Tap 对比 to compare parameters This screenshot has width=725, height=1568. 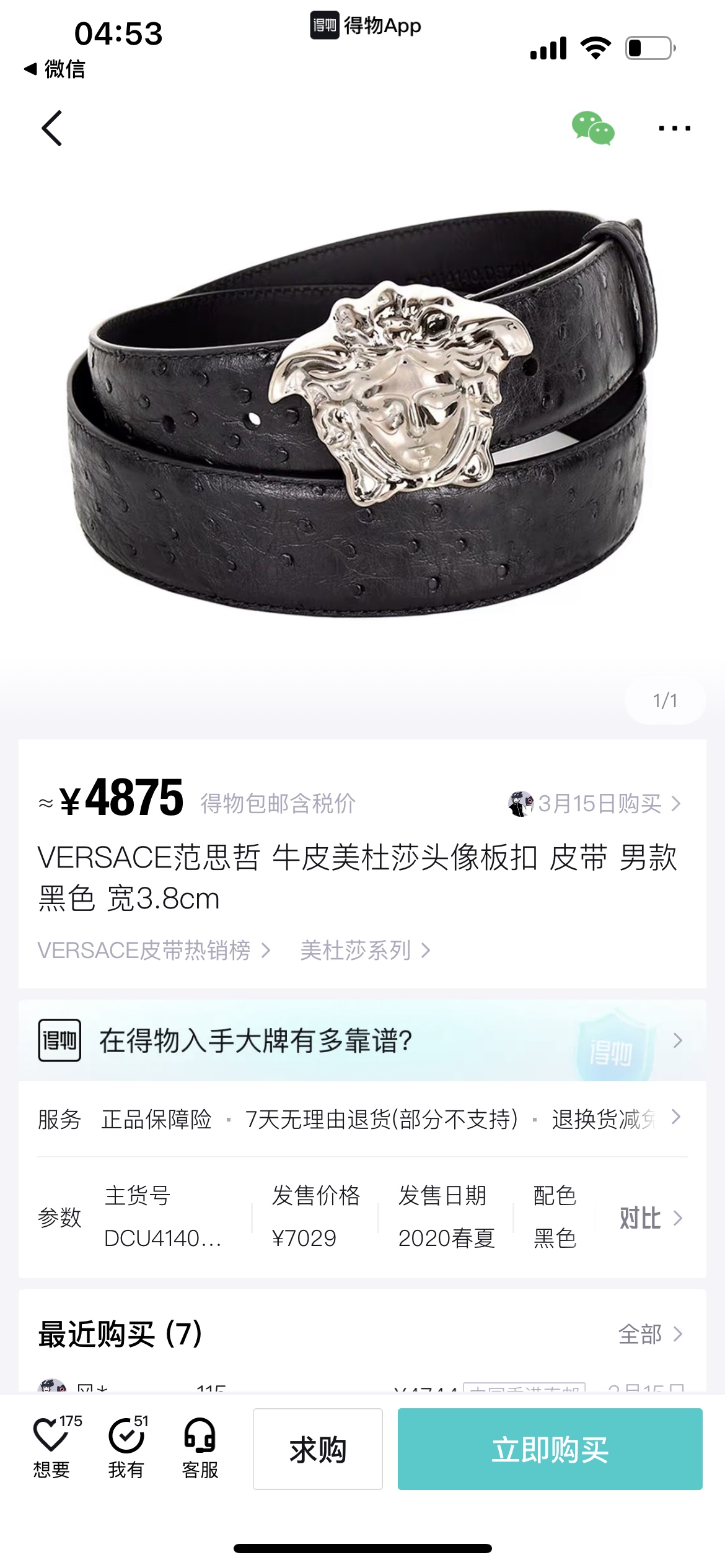(x=649, y=1217)
